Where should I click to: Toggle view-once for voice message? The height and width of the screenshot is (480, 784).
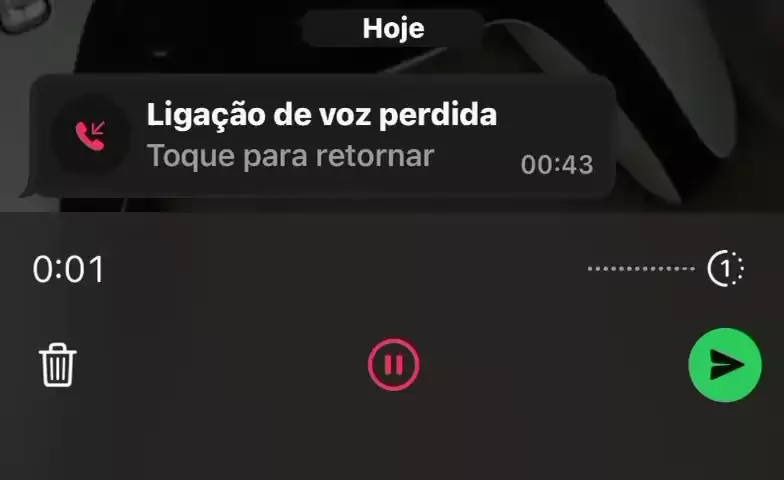(725, 269)
